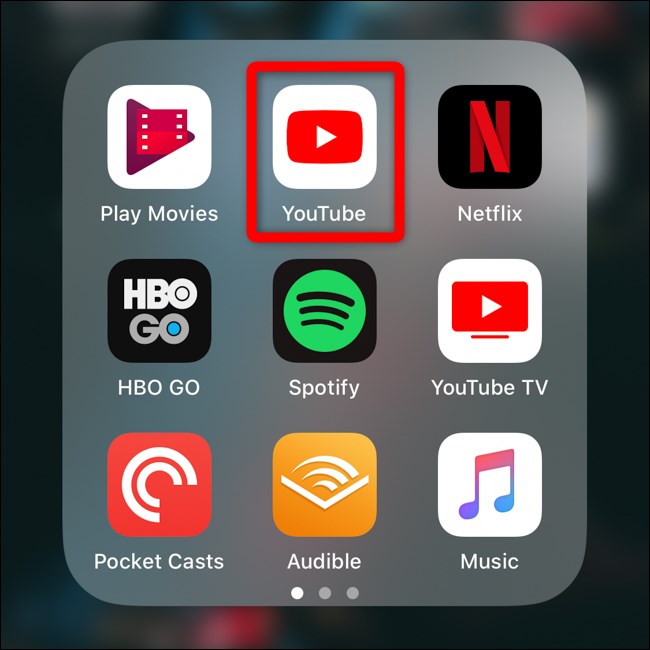Tap the folder page indicator dots

tap(325, 593)
